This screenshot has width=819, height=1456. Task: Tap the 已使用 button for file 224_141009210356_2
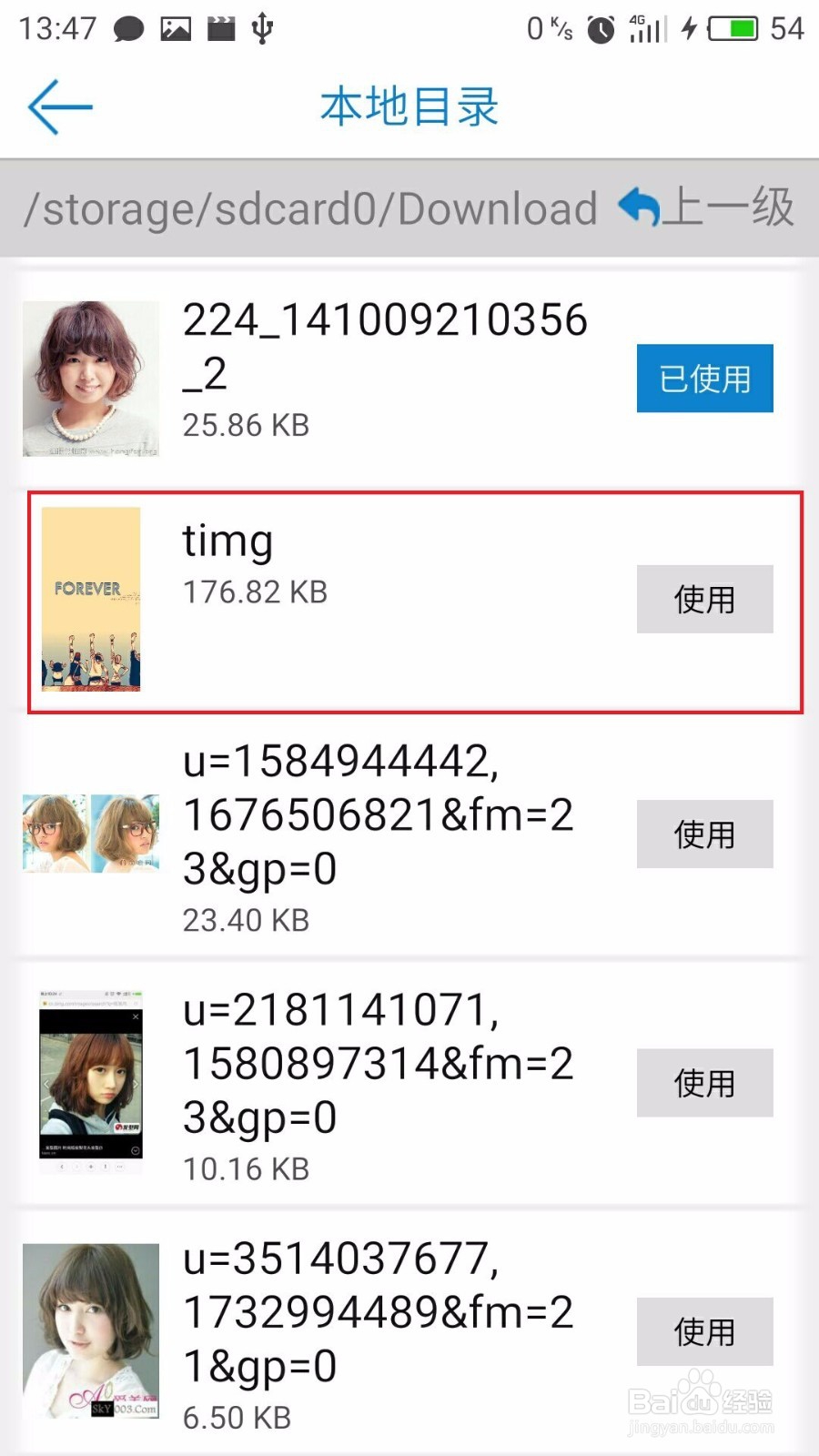click(704, 378)
